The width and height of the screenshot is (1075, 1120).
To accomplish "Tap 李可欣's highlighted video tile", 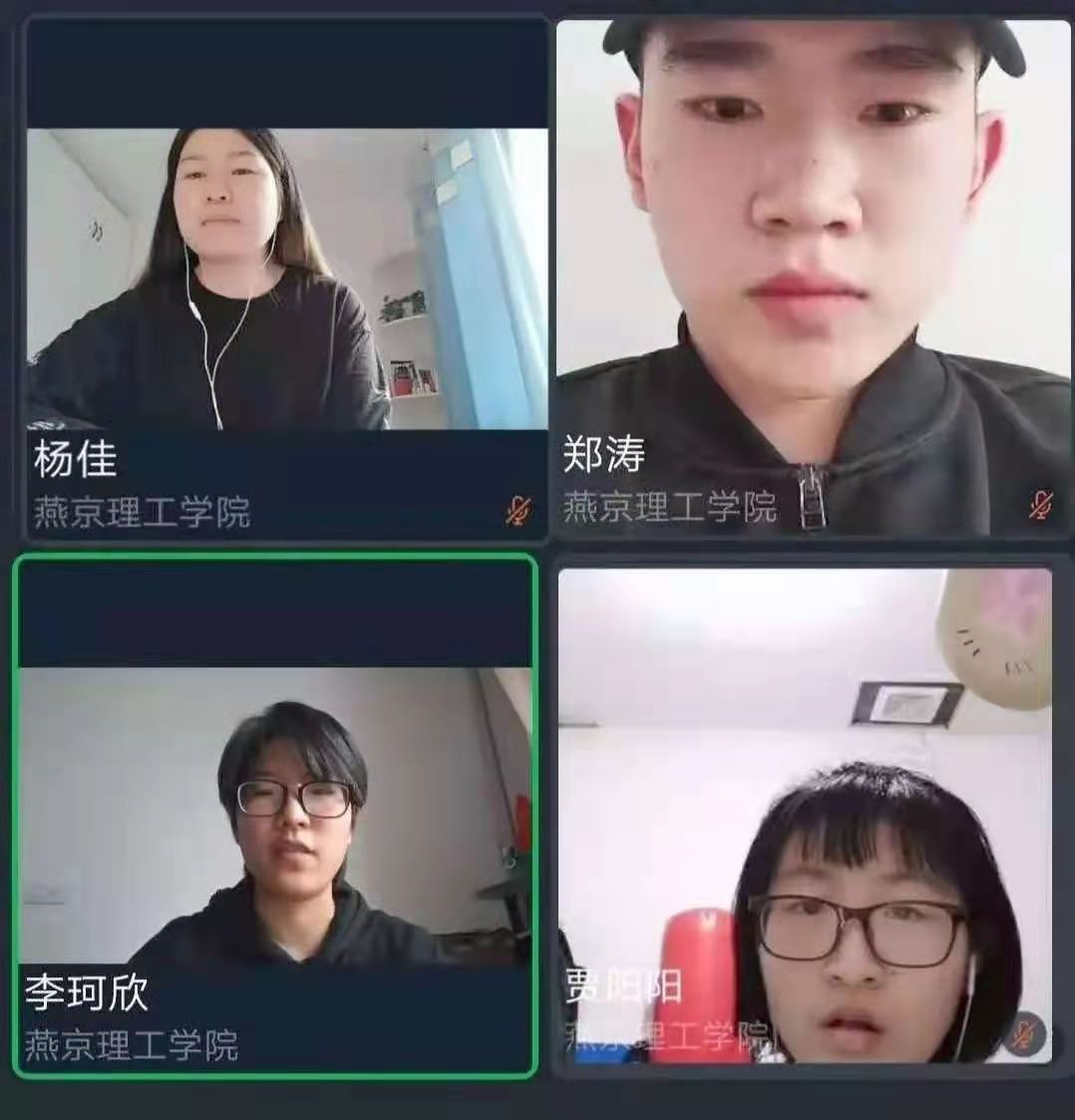I will (275, 816).
